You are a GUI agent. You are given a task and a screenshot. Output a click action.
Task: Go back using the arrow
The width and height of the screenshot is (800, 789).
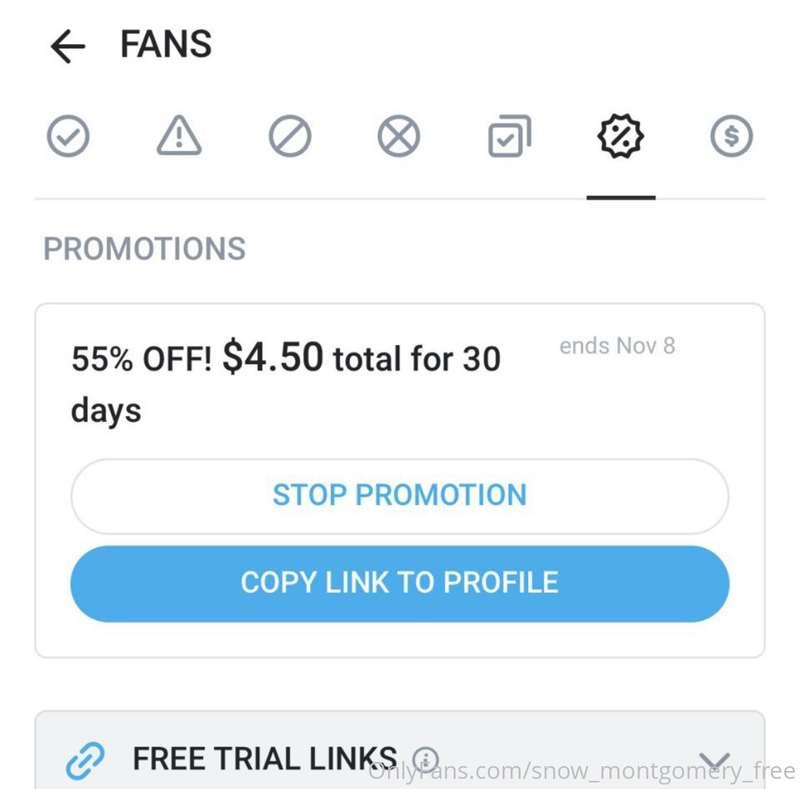pyautogui.click(x=67, y=46)
